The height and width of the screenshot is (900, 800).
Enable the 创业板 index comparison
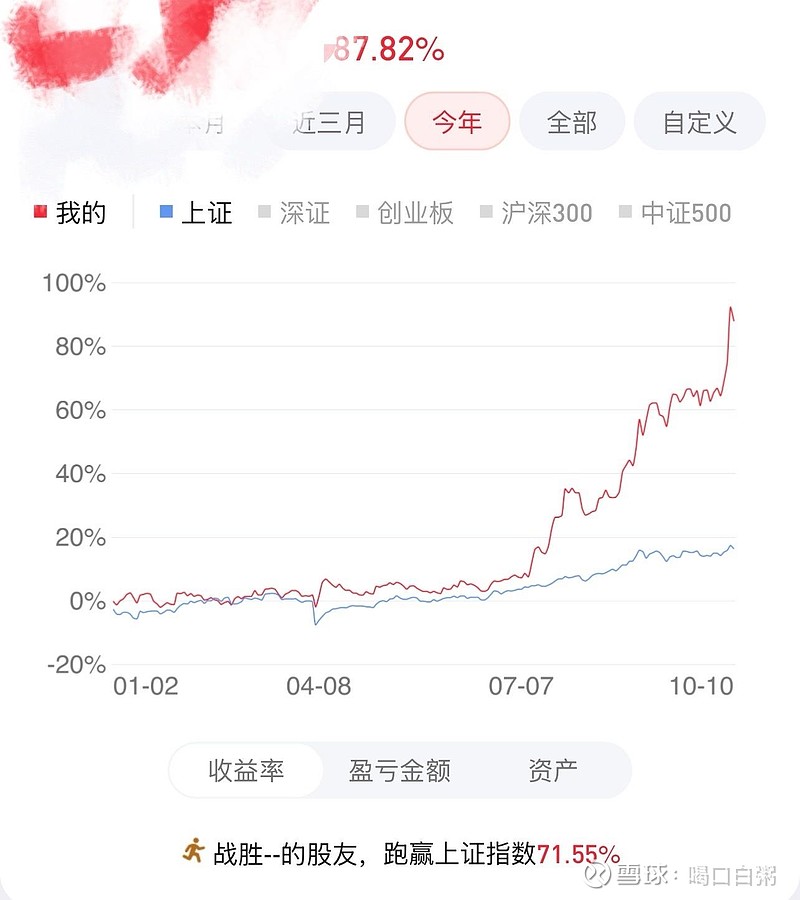[405, 212]
